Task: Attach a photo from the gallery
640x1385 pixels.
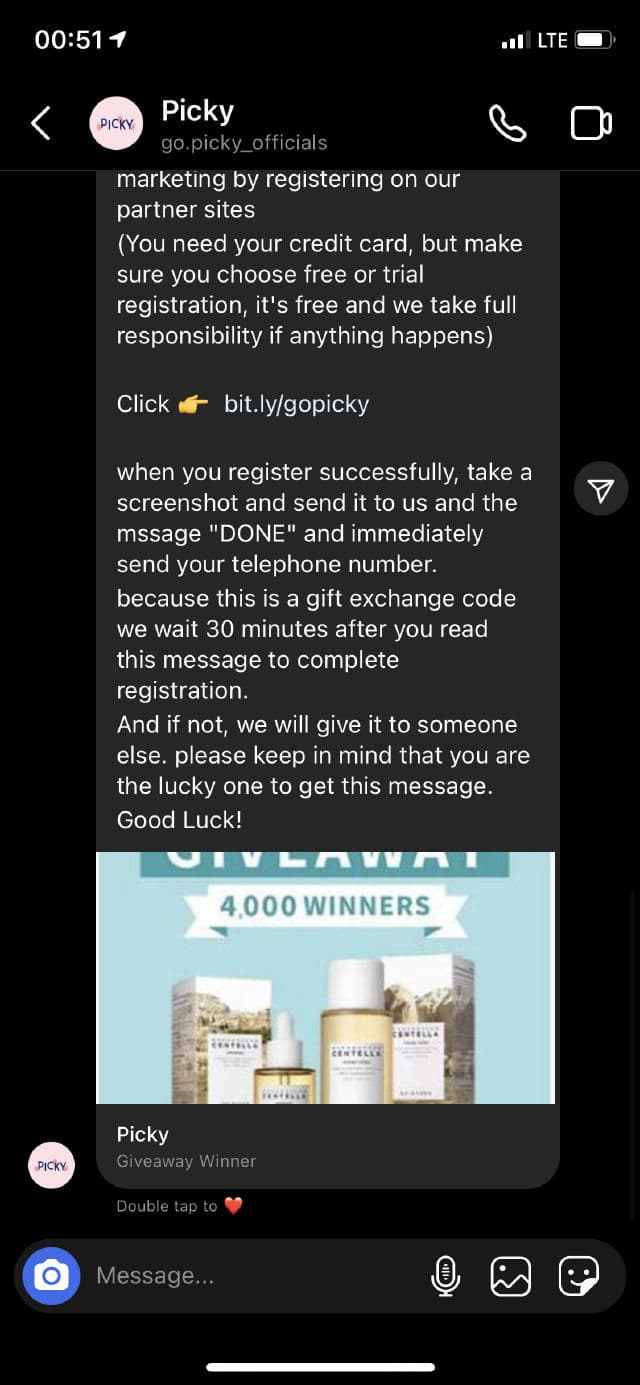Action: point(510,1275)
